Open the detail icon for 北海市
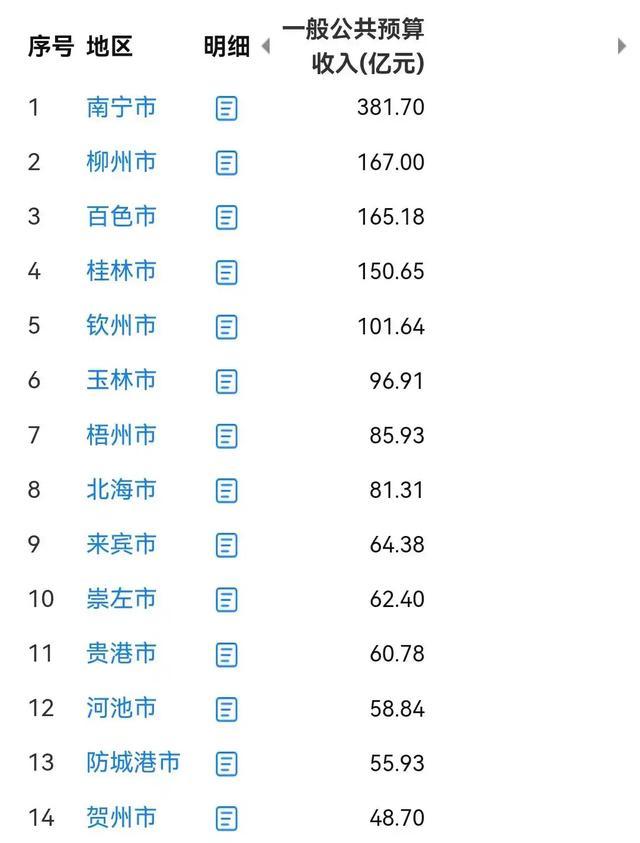The height and width of the screenshot is (843, 640). (x=226, y=490)
